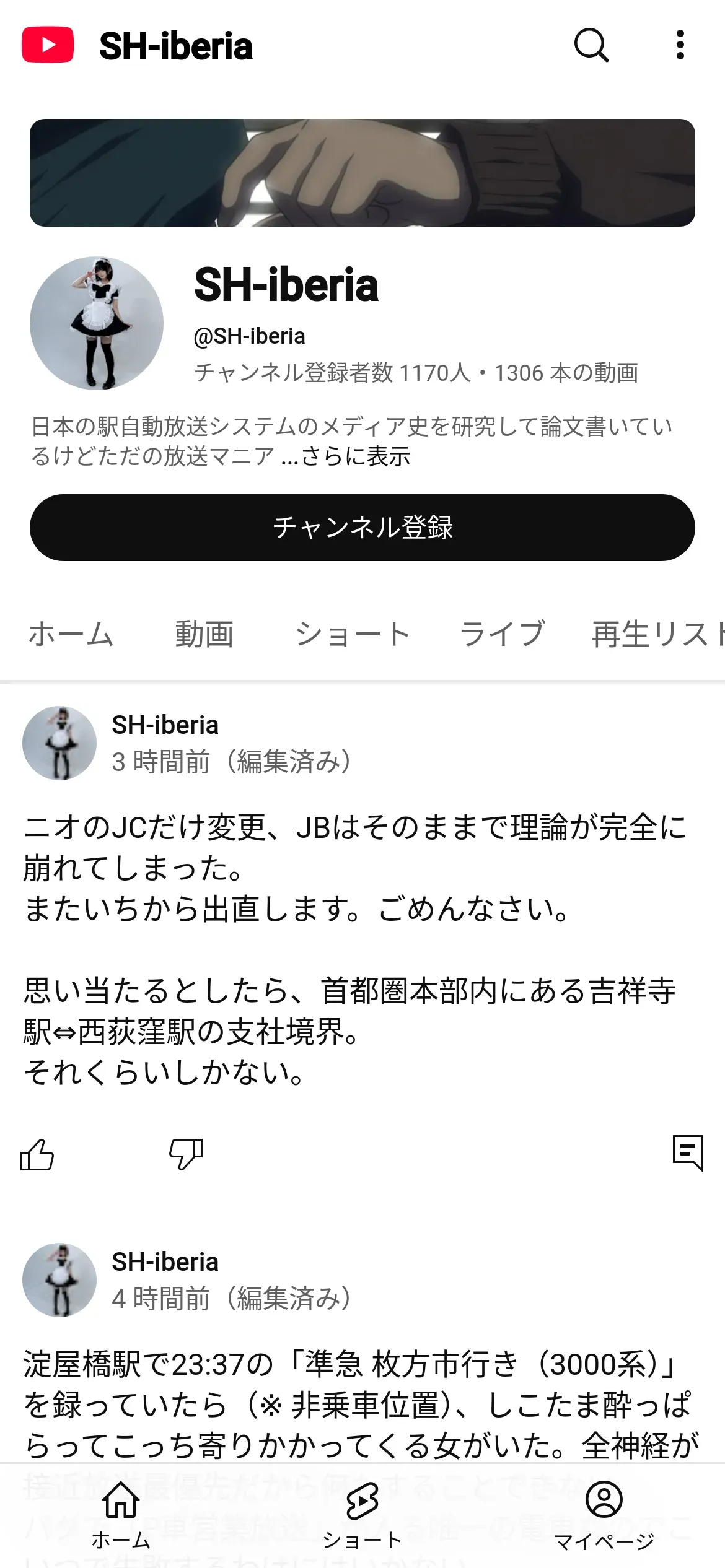Switch to the ショート channel tab
This screenshot has width=725, height=1568.
click(352, 634)
